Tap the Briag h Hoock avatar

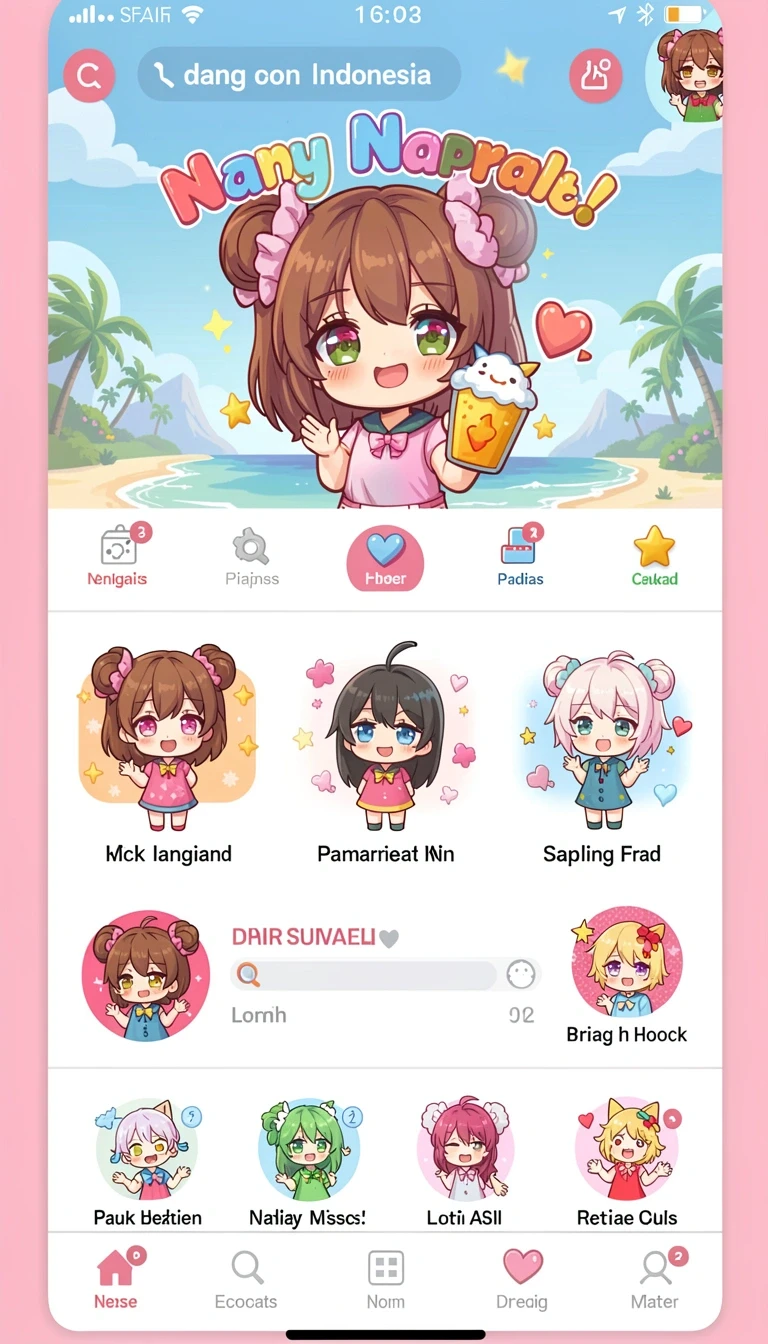click(x=627, y=962)
